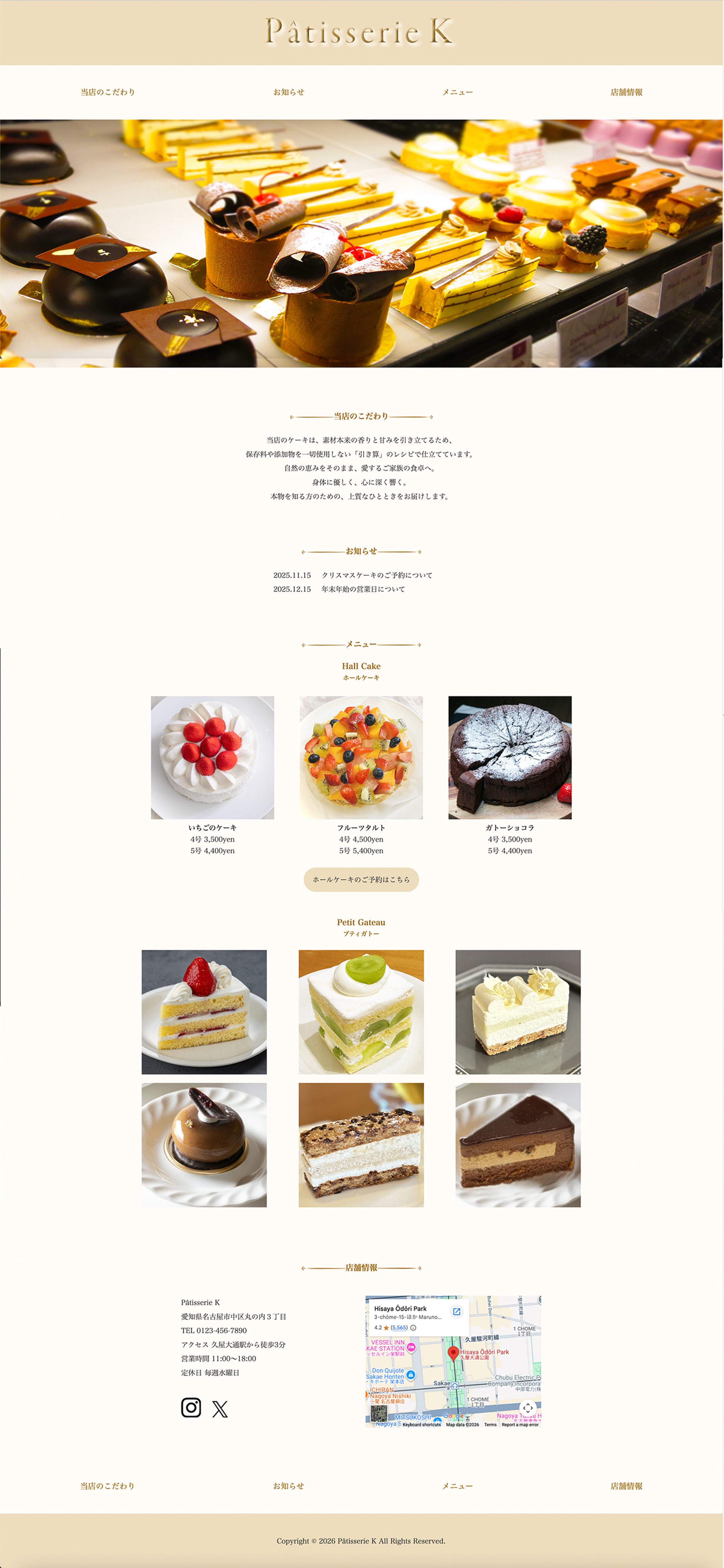Tap the ホールケーキのご予約はこちら button

[361, 880]
